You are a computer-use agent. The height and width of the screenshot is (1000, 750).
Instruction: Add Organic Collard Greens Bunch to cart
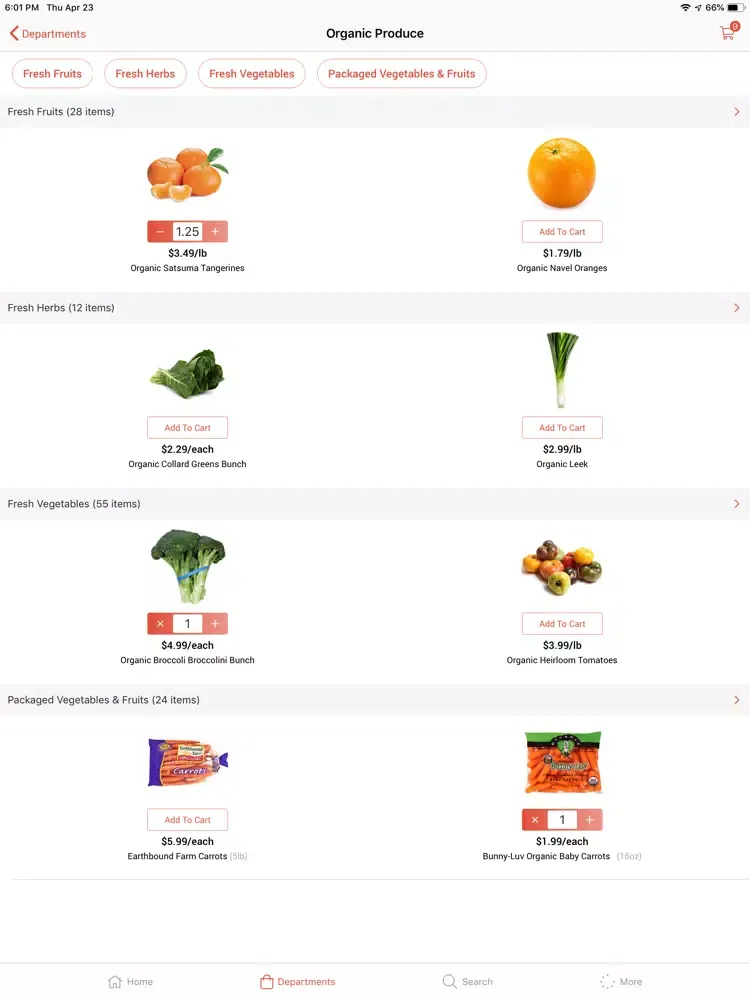coord(187,428)
